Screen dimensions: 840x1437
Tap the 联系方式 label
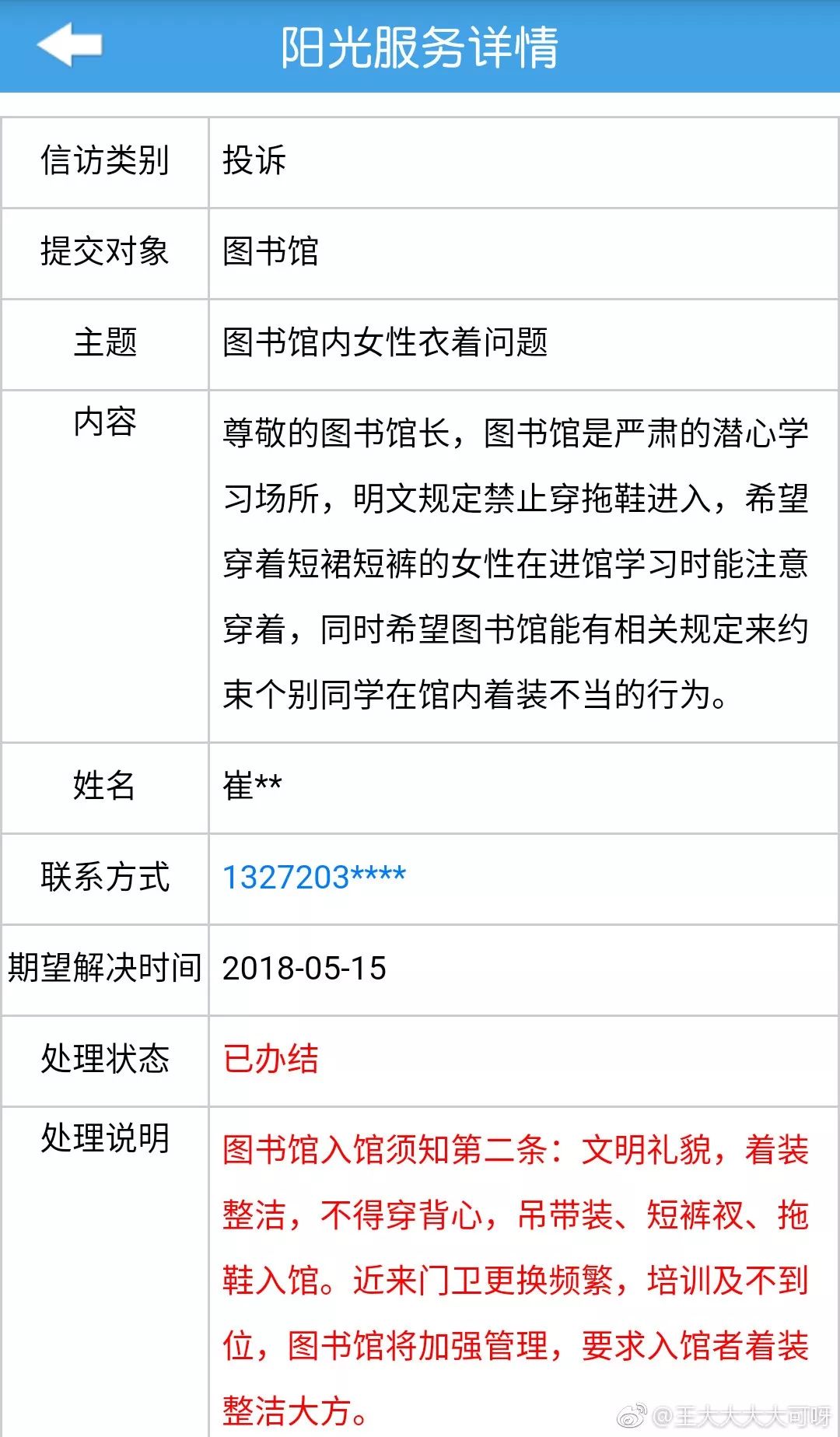(x=105, y=878)
